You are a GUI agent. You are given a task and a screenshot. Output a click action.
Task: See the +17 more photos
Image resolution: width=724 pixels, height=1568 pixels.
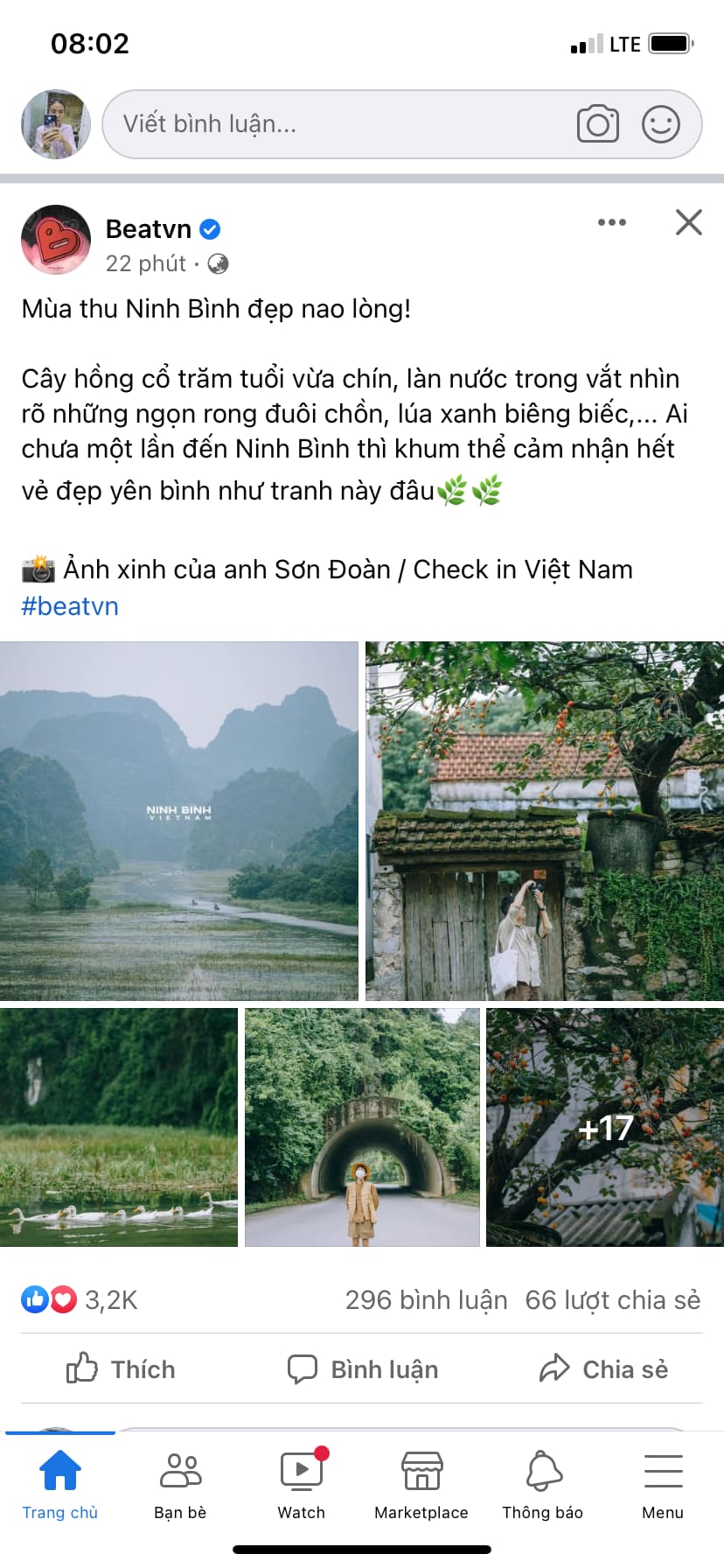[x=605, y=1127]
